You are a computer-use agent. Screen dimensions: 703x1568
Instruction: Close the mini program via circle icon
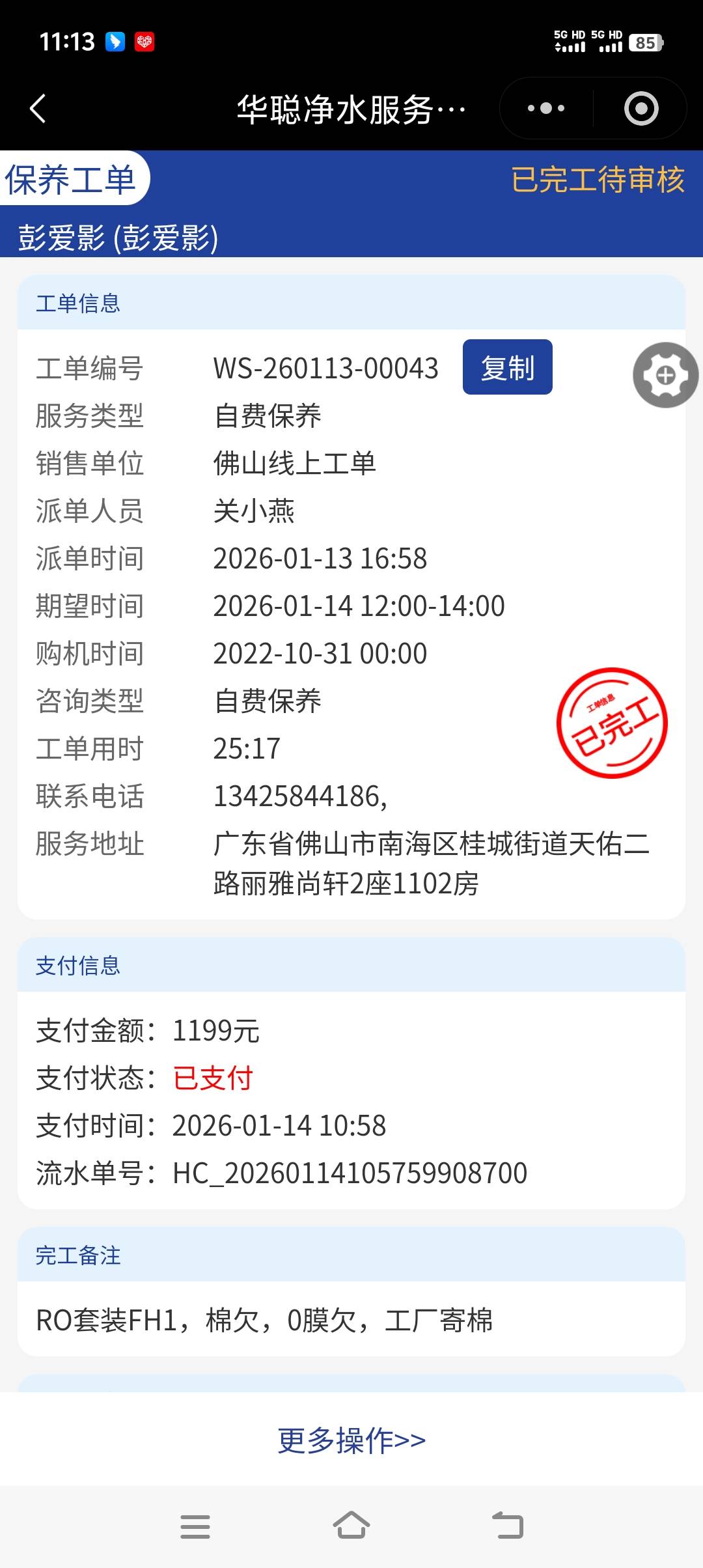coord(641,108)
